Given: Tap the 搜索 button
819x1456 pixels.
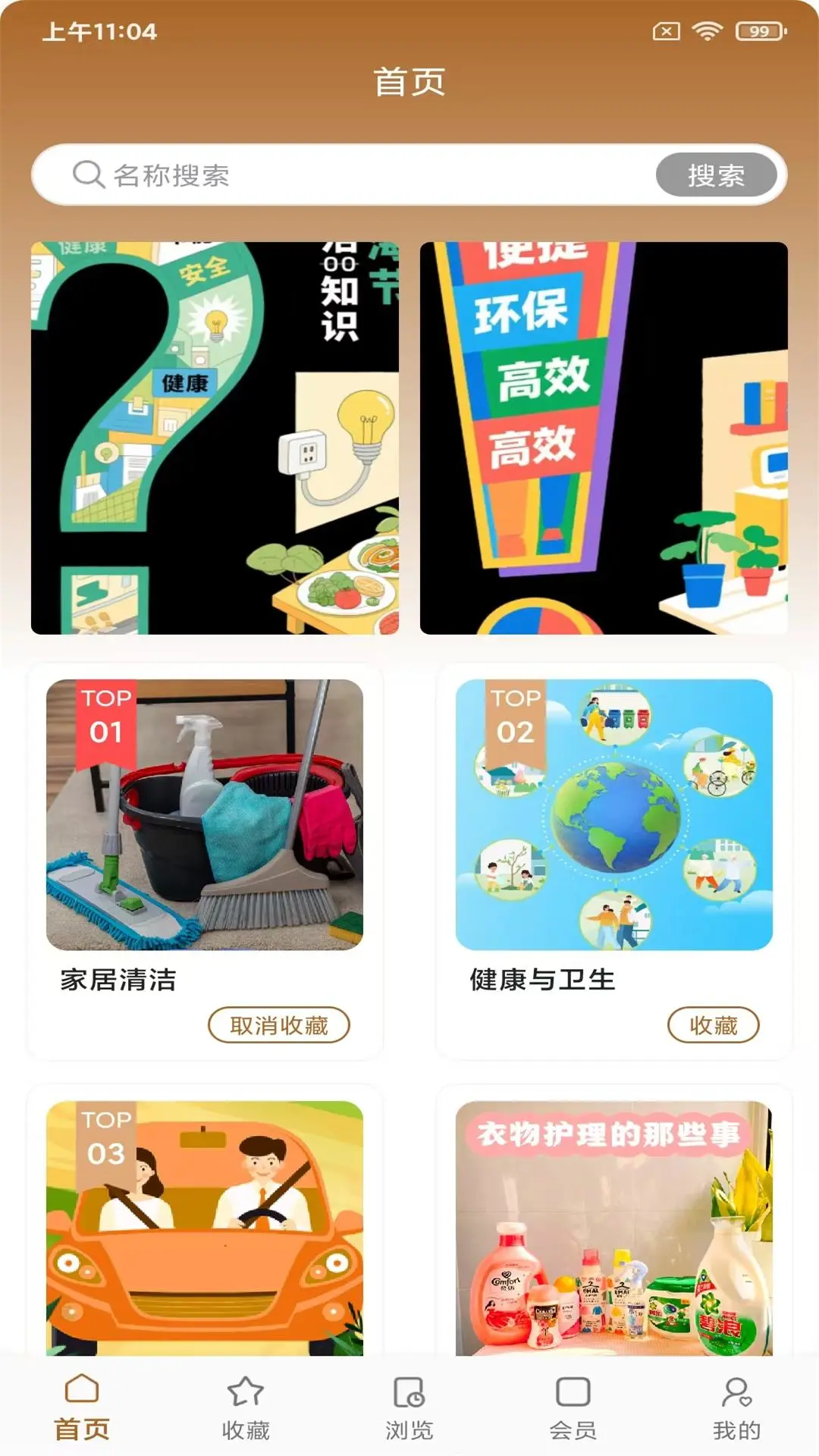Looking at the screenshot, I should coord(716,175).
